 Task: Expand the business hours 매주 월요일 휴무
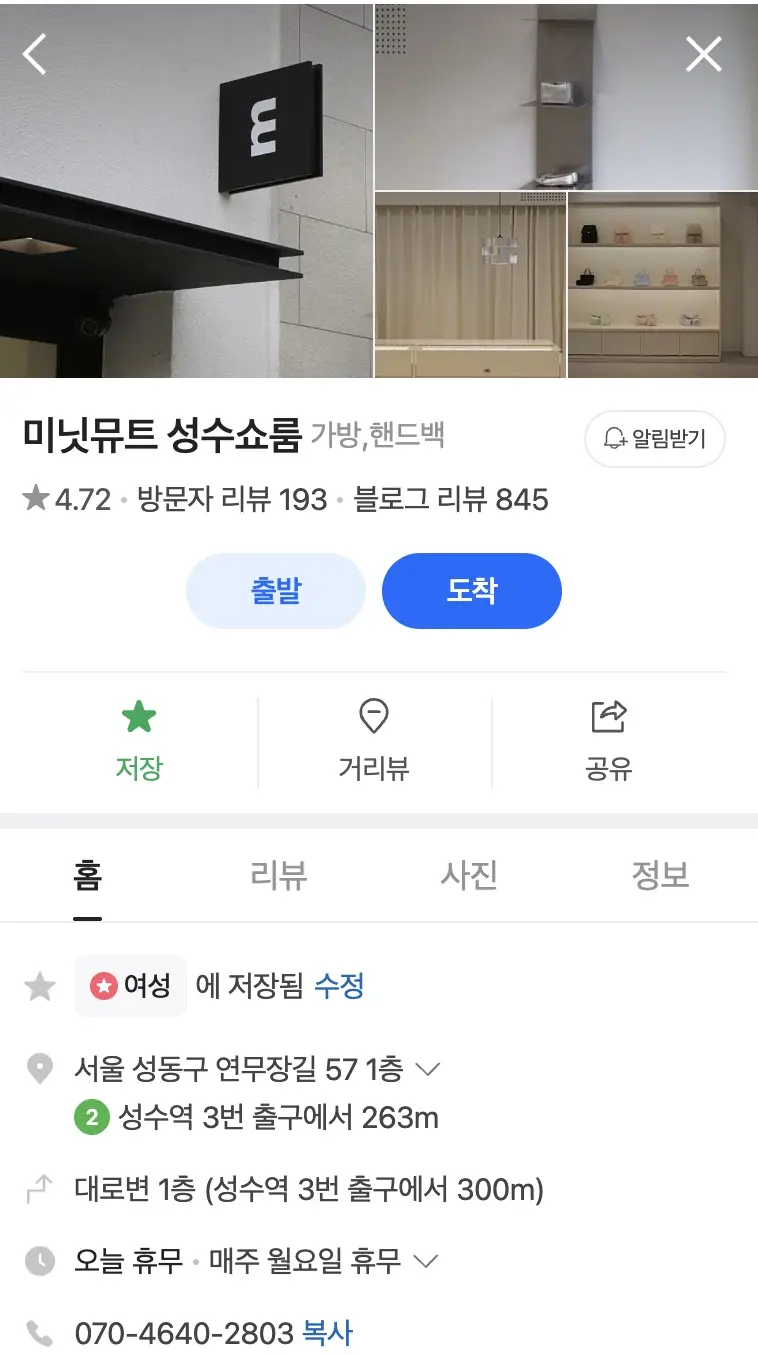point(426,1261)
